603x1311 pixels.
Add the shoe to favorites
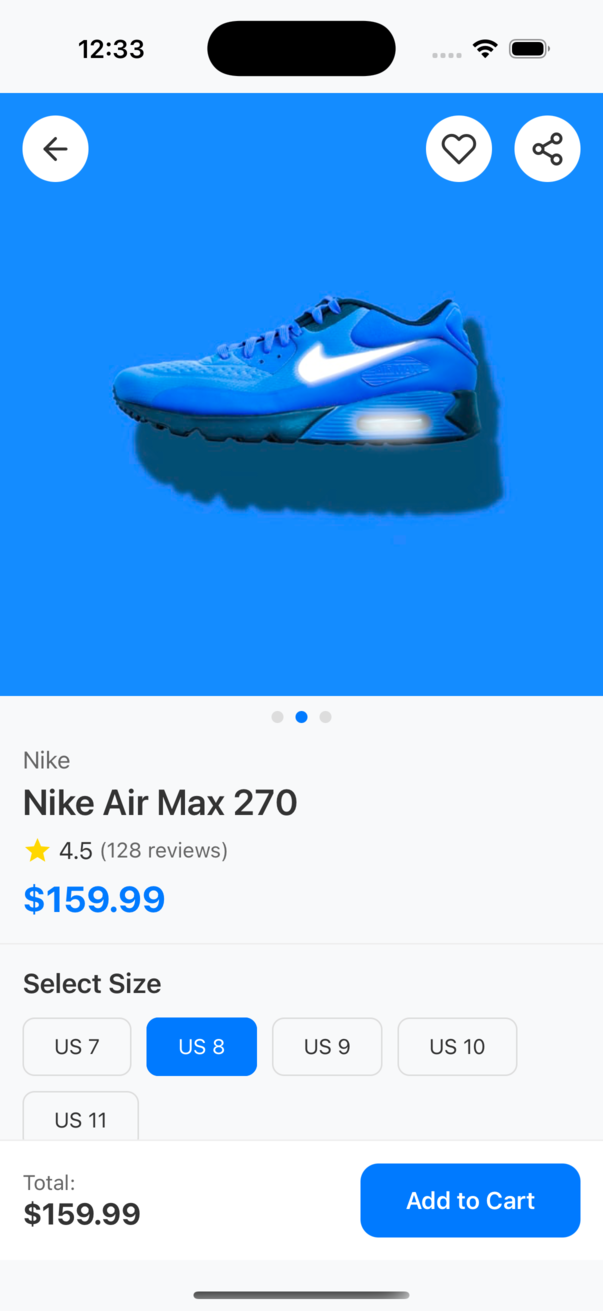tap(459, 149)
